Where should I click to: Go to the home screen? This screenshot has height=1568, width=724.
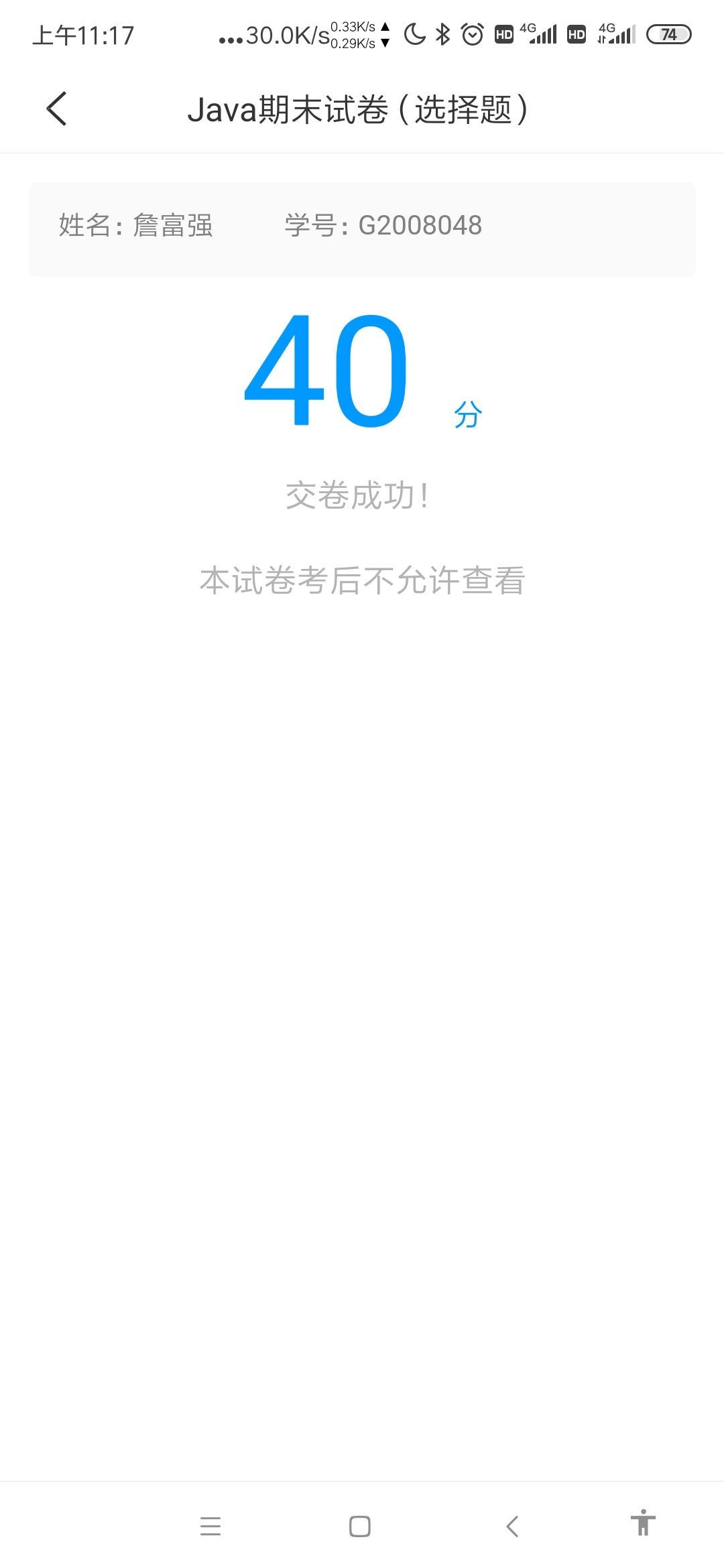[x=360, y=1526]
